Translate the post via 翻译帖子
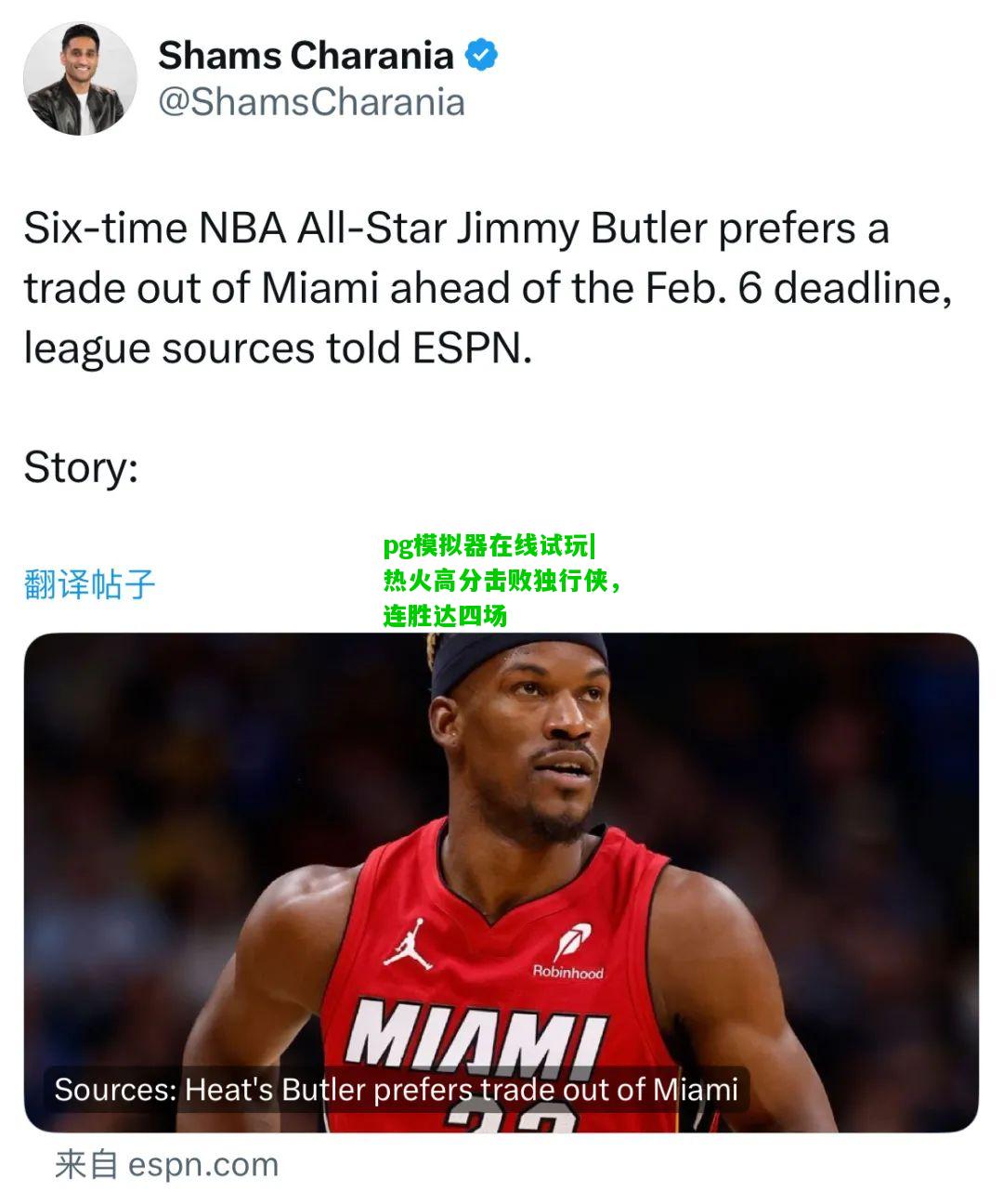1003x1204 pixels. coord(89,584)
